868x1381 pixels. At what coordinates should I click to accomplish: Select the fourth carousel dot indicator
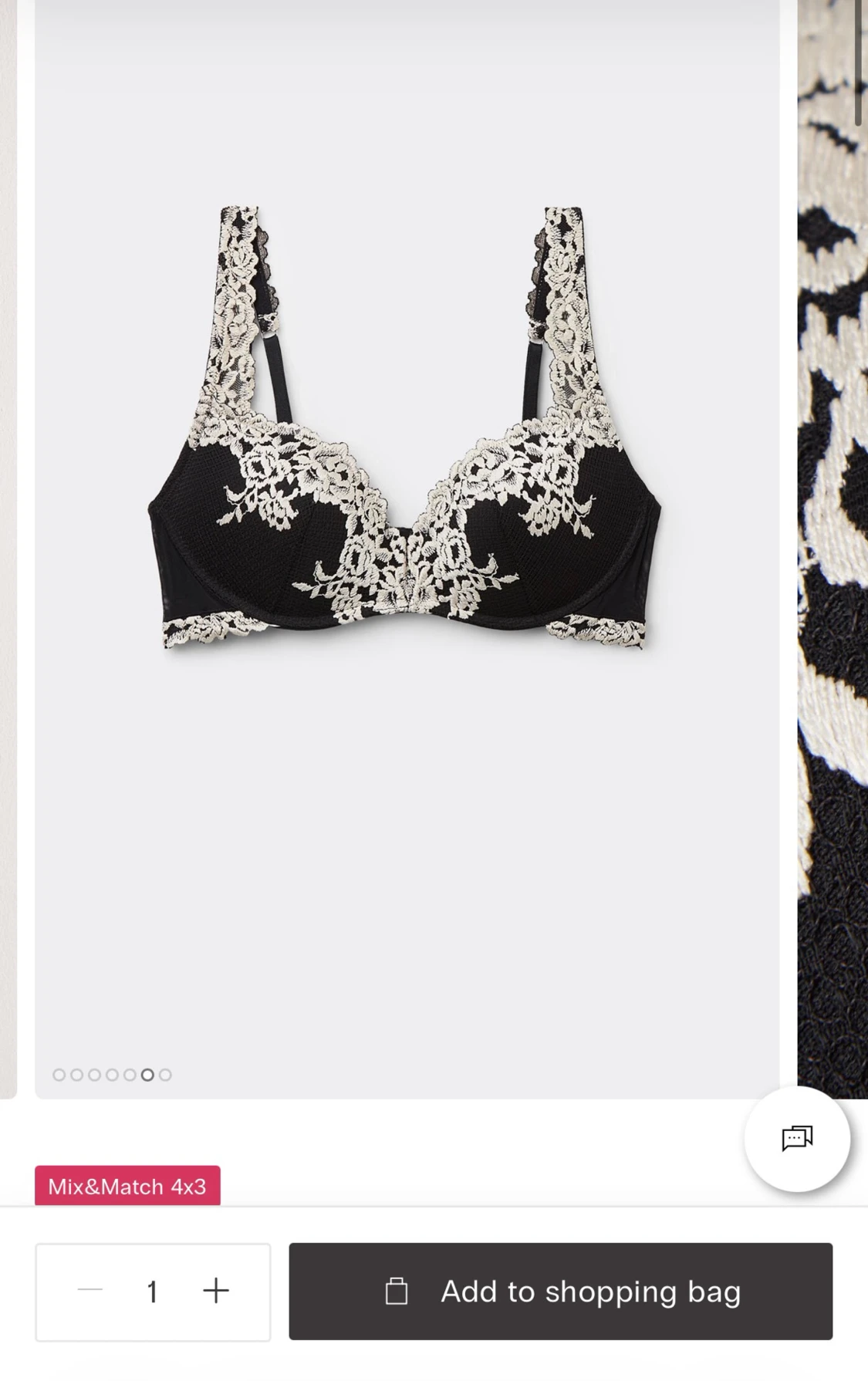point(112,1073)
